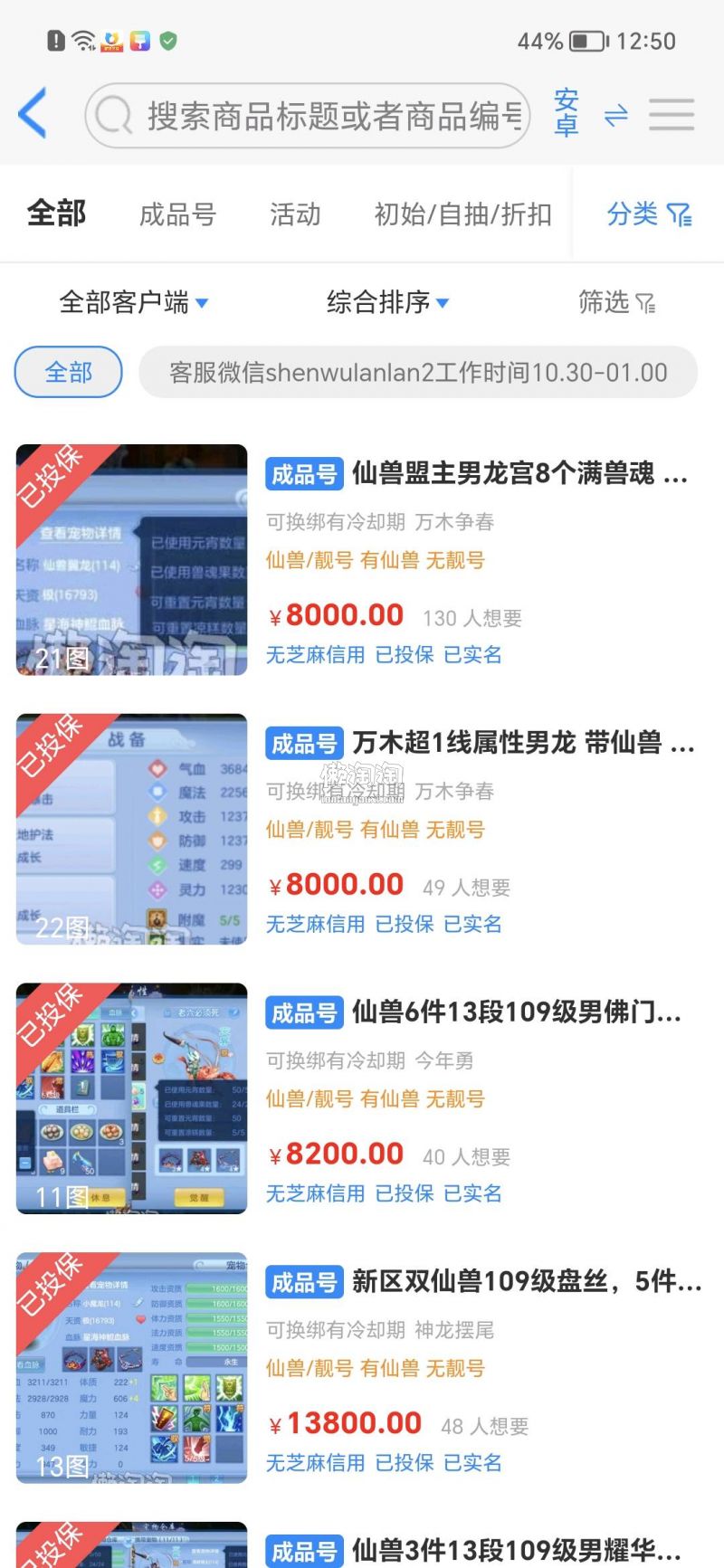Switch to the 活动 tab
The image size is (724, 1568).
coord(295,214)
